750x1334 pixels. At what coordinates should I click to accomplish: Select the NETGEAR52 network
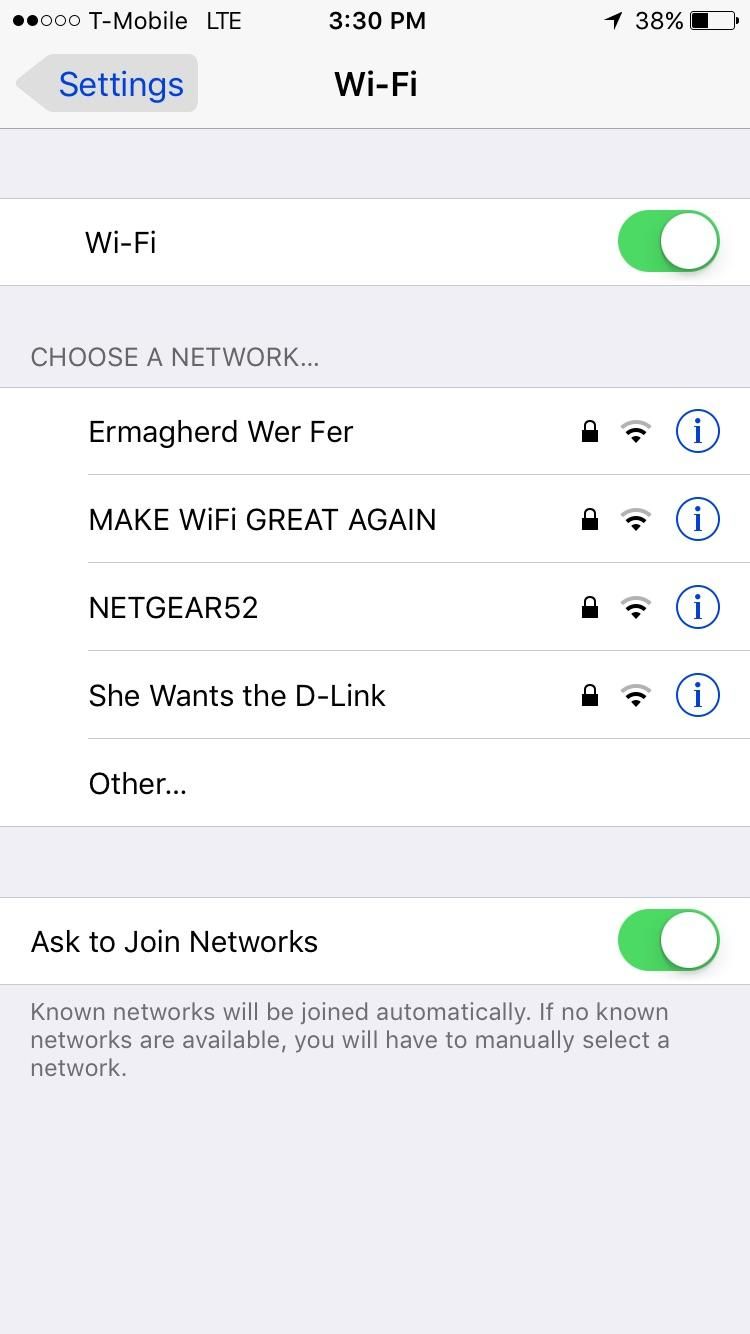pyautogui.click(x=174, y=608)
